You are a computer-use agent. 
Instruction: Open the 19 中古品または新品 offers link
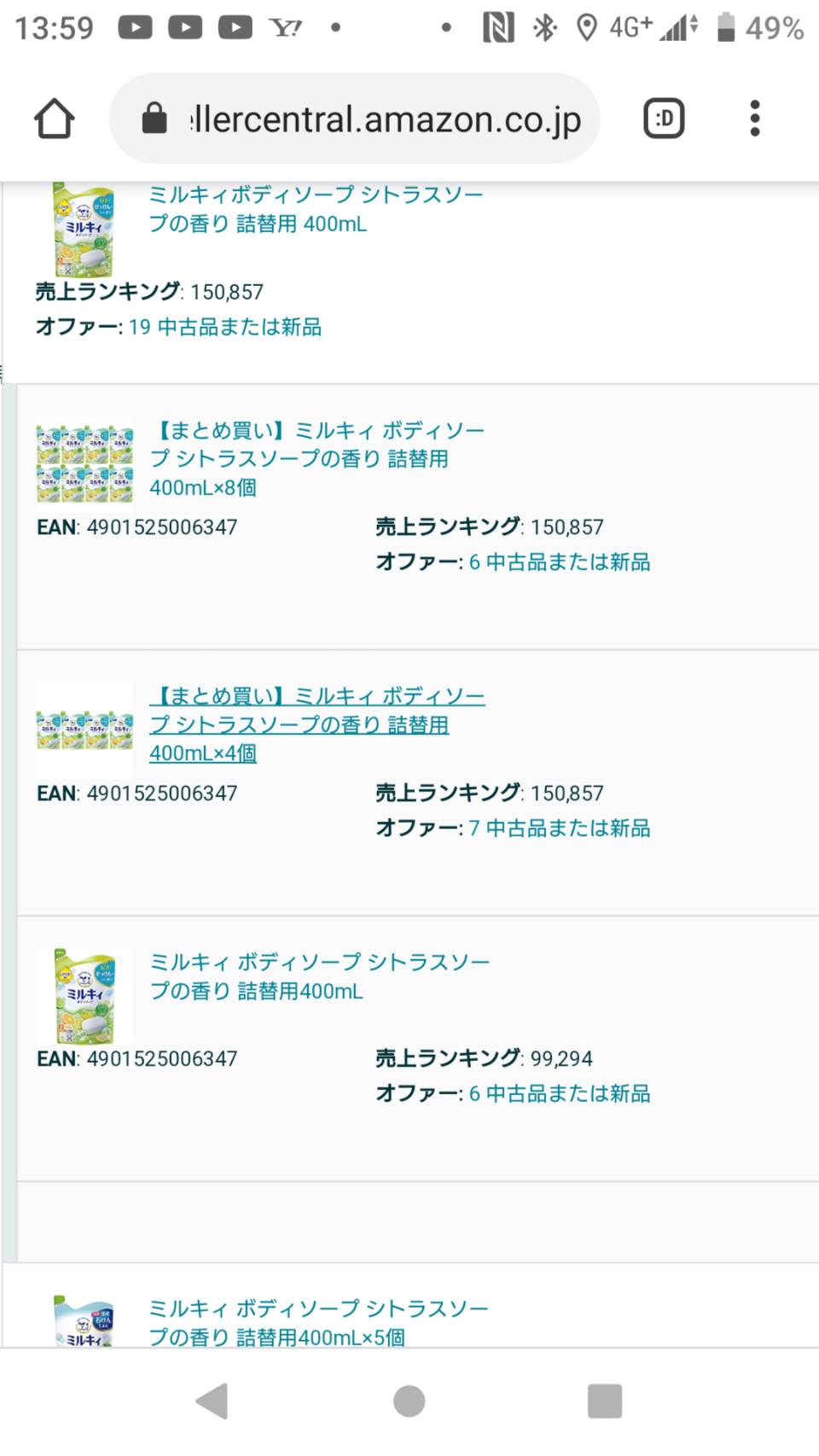[x=225, y=327]
